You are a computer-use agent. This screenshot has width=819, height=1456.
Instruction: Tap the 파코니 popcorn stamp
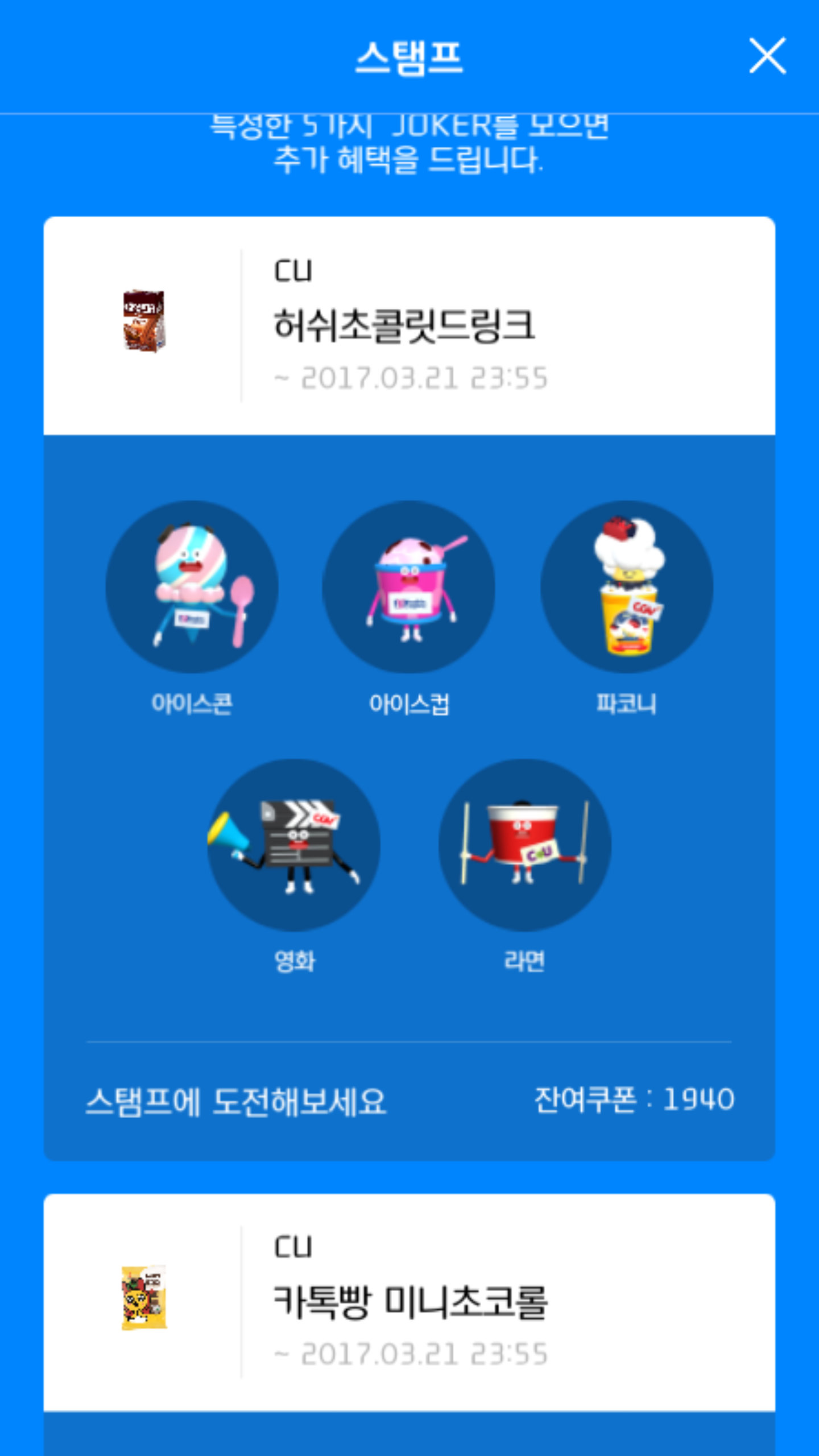626,587
